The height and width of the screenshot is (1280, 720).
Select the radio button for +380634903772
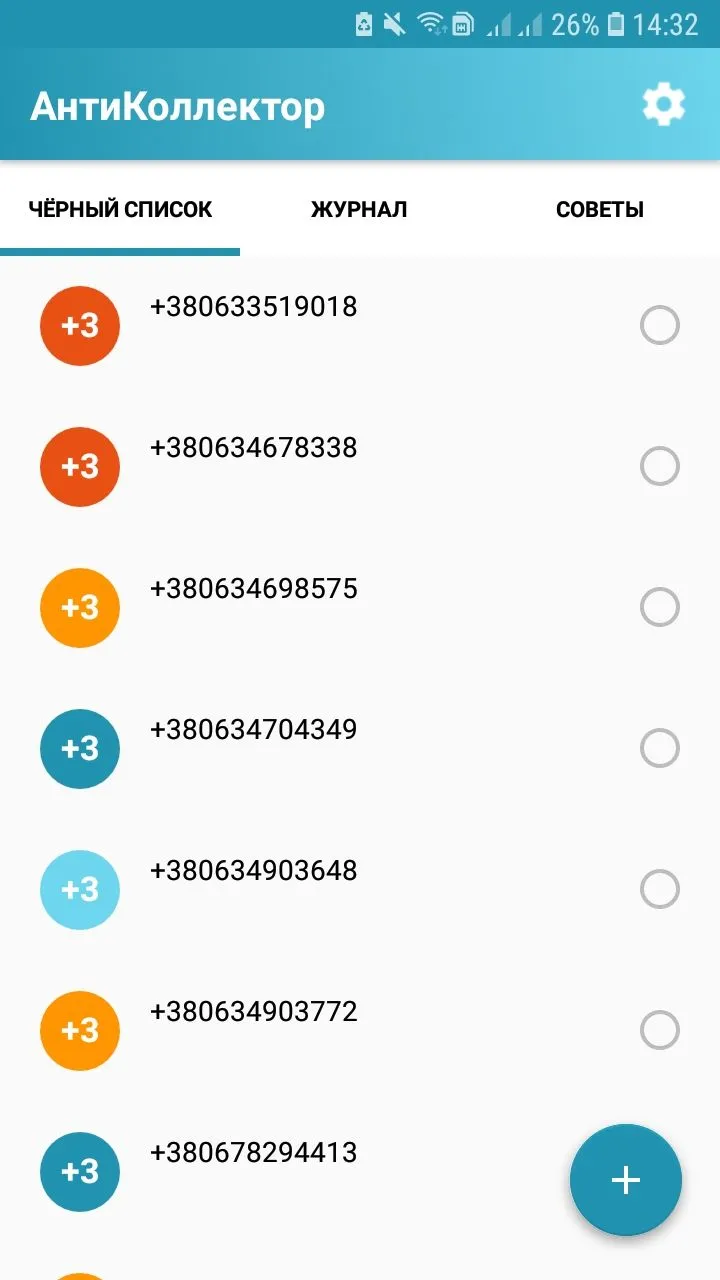tap(660, 1031)
